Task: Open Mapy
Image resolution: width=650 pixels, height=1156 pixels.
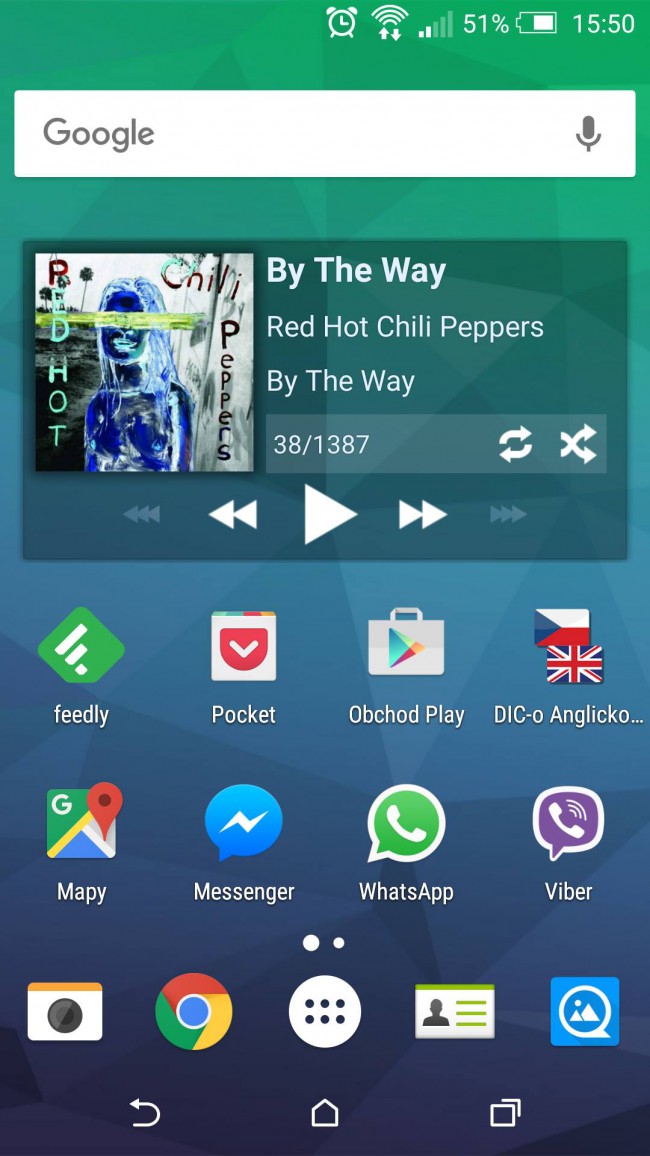Action: point(82,824)
